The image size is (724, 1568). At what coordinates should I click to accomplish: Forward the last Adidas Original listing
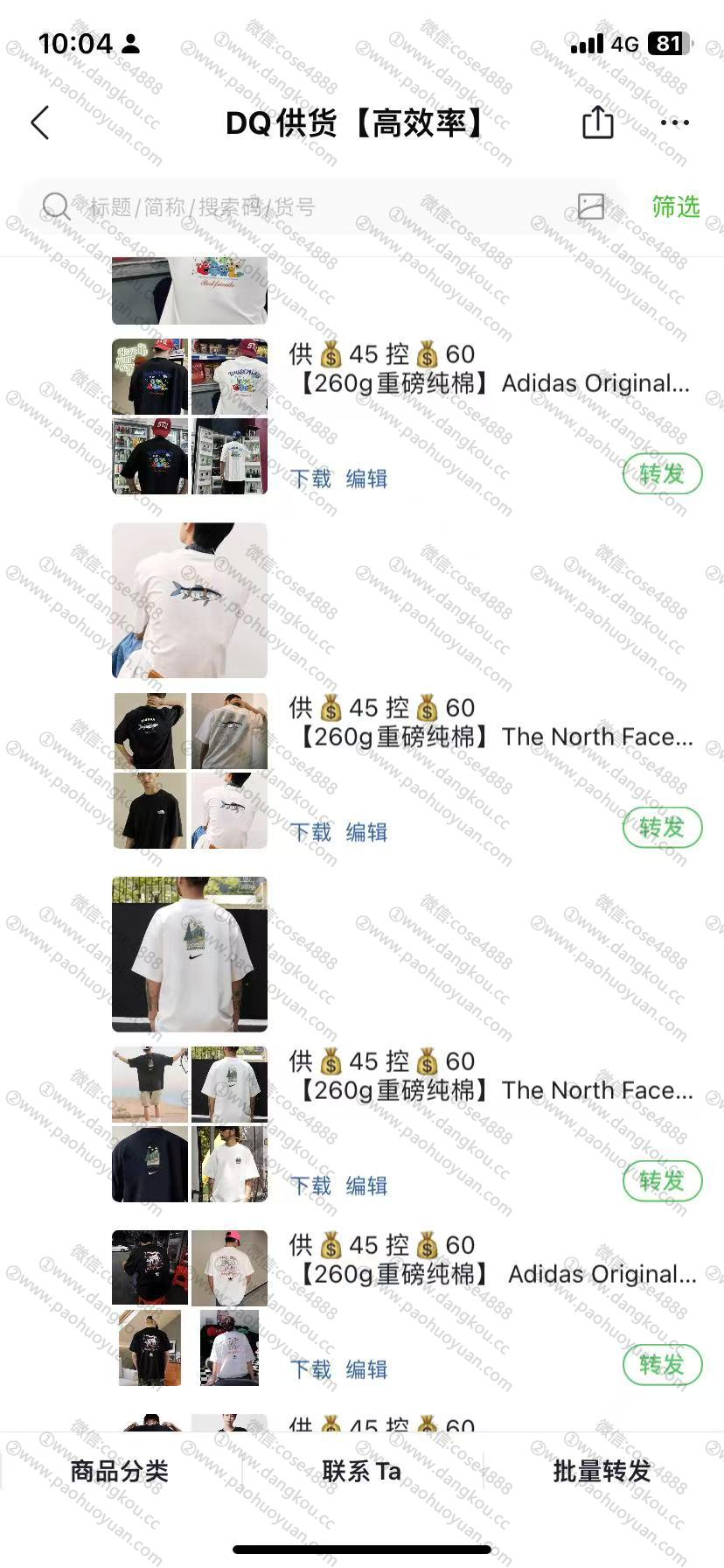662,1365
